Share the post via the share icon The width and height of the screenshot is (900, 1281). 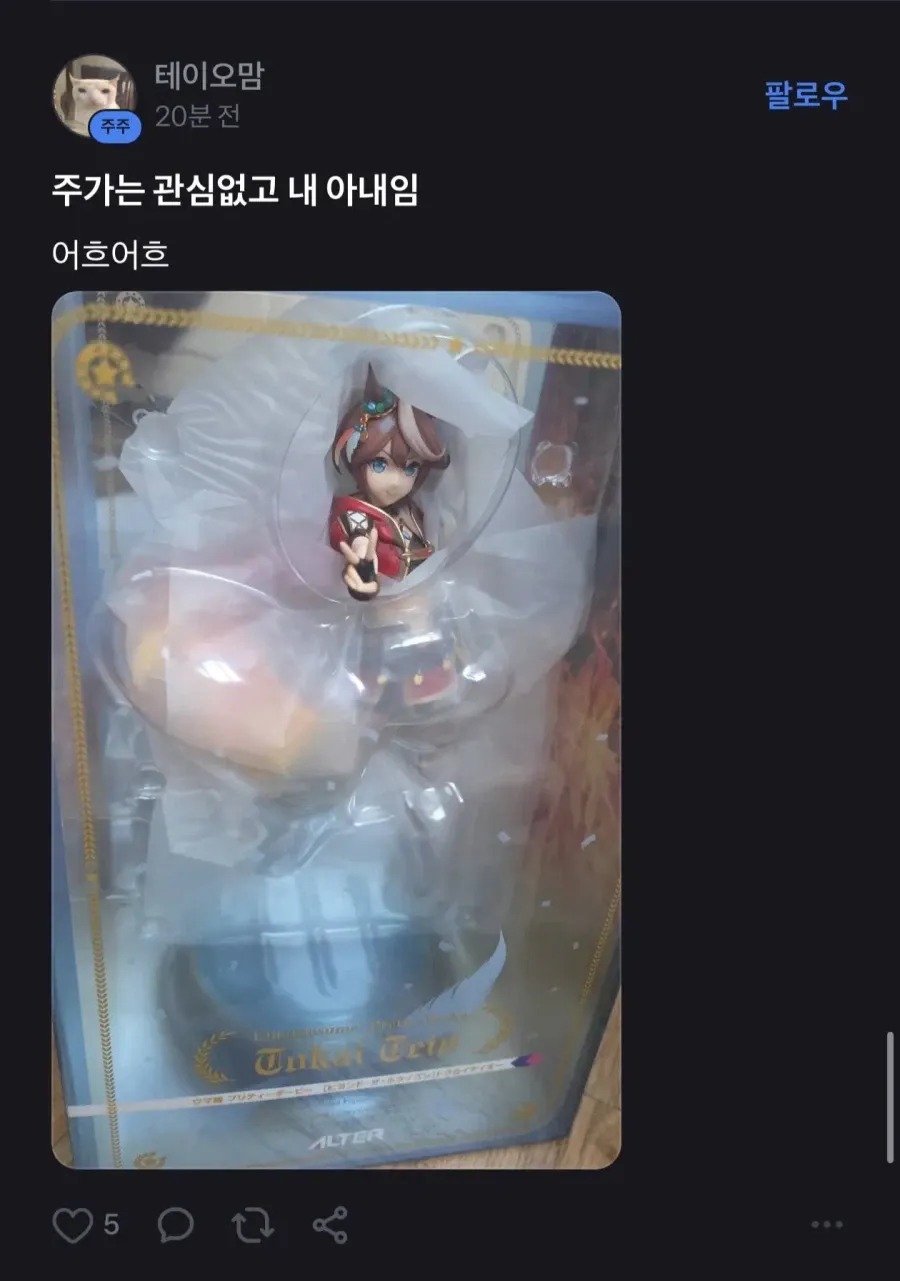point(329,1225)
